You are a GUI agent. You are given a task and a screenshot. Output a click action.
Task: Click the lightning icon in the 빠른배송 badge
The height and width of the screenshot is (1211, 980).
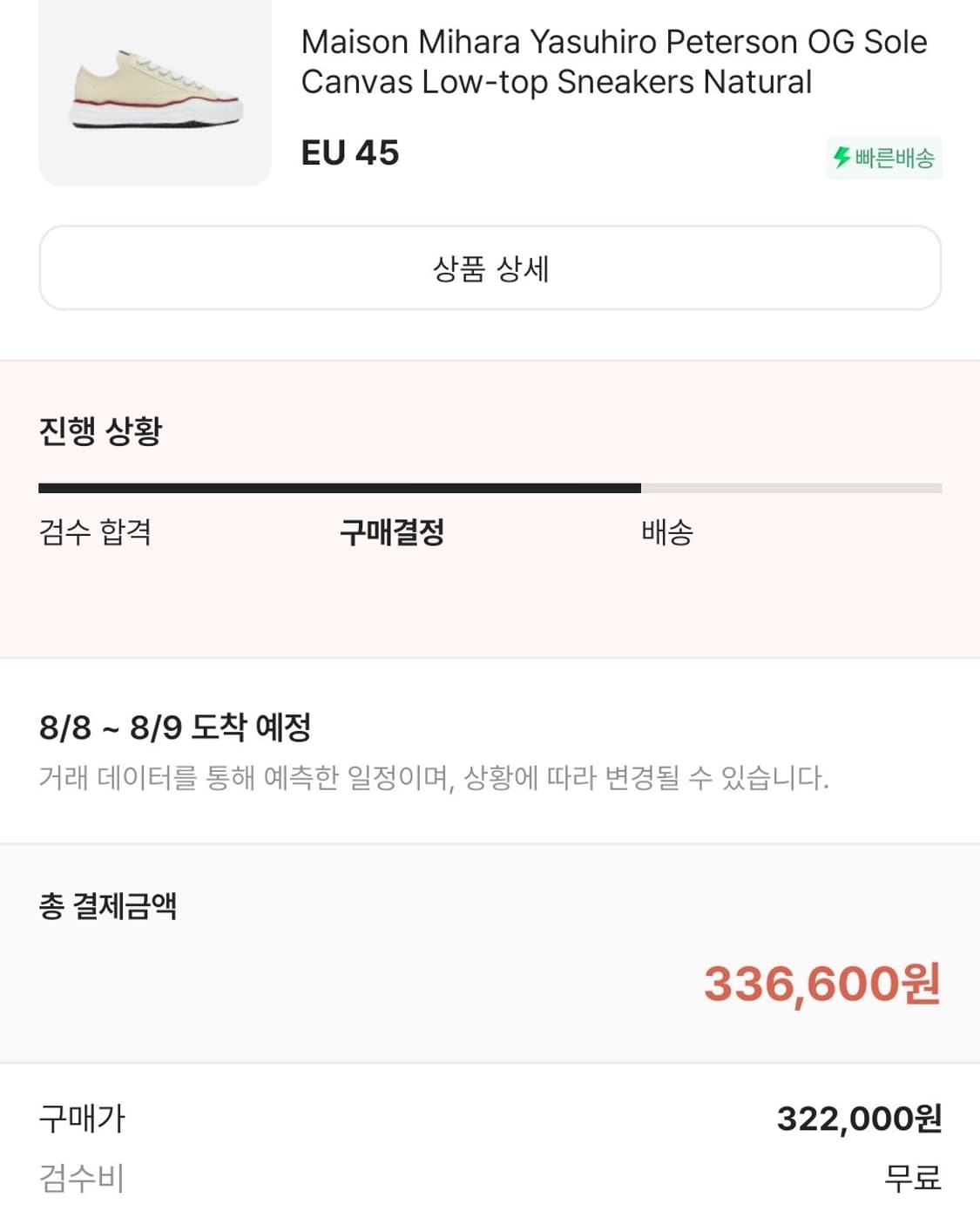[843, 158]
